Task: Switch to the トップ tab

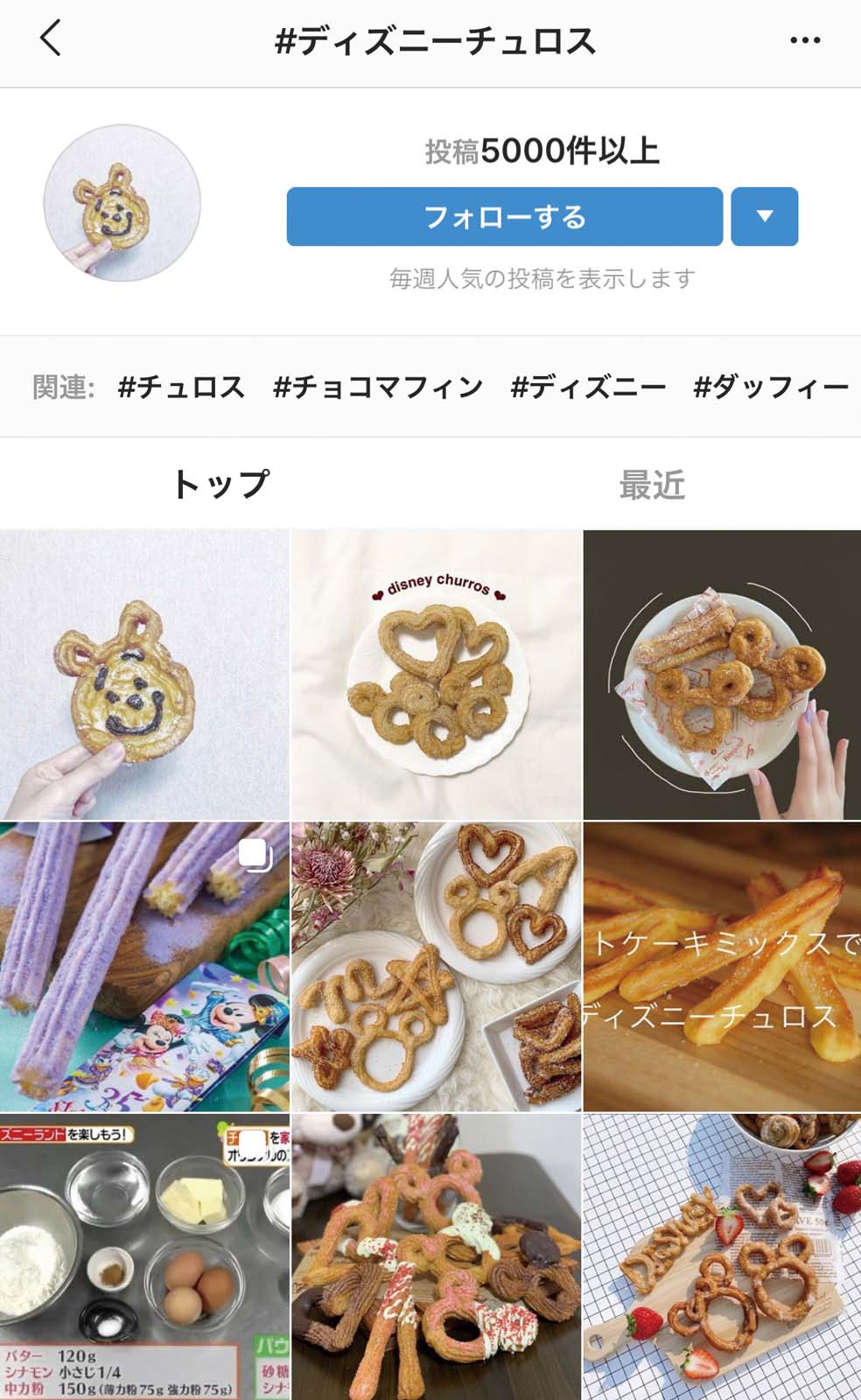Action: pos(220,484)
